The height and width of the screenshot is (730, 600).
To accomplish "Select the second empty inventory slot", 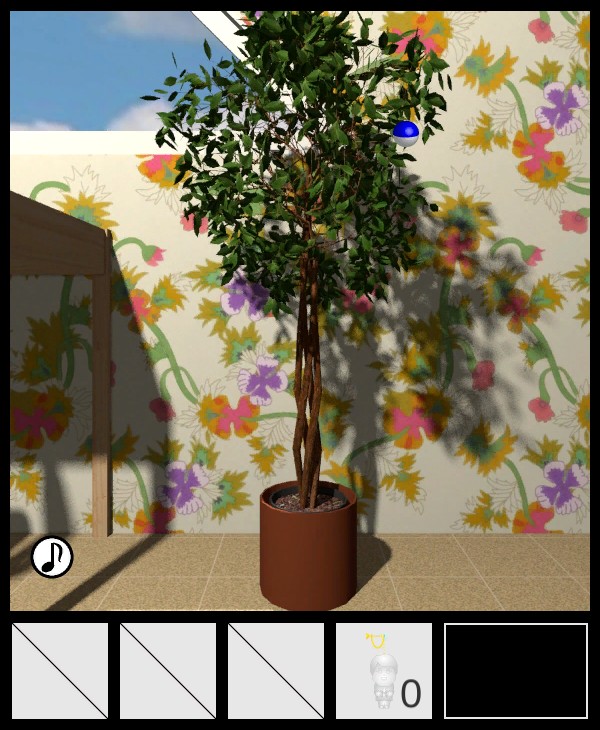I will pos(168,671).
